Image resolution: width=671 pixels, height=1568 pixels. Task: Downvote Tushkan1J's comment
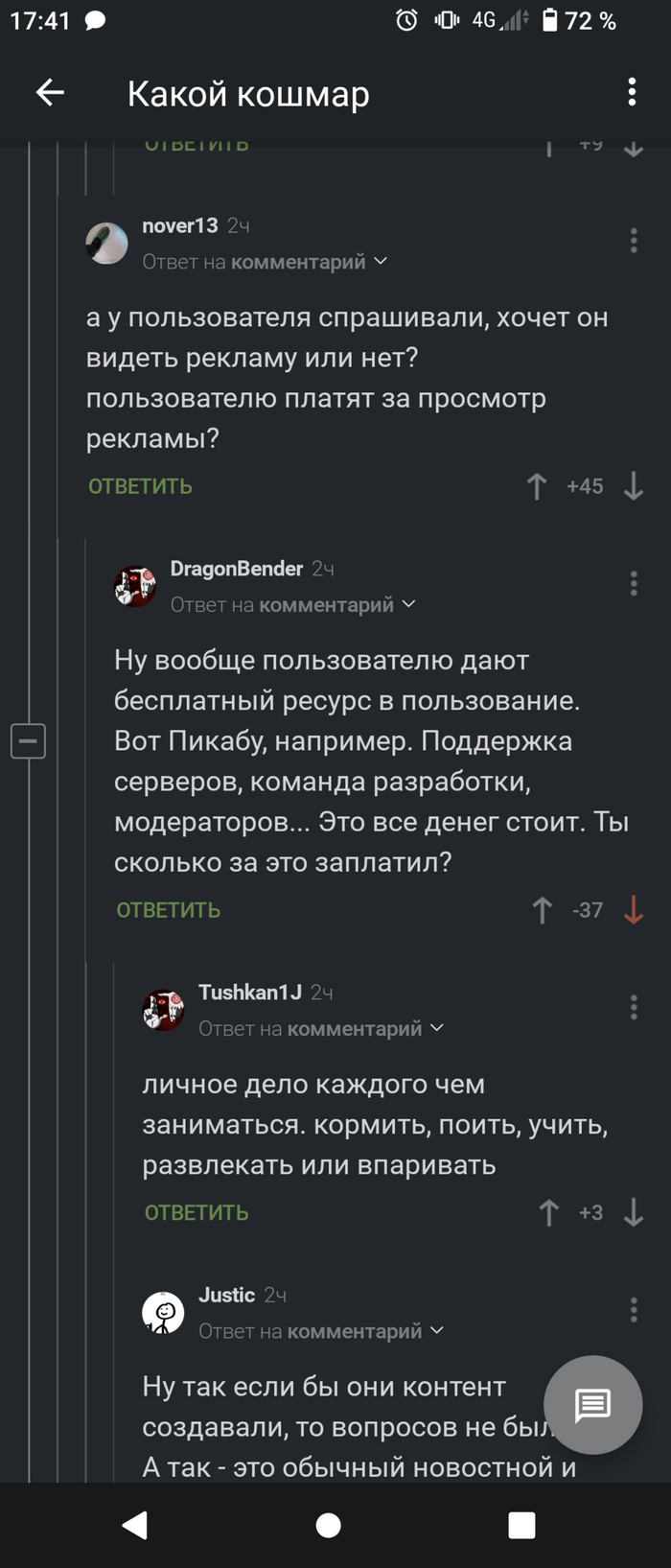click(x=634, y=1213)
